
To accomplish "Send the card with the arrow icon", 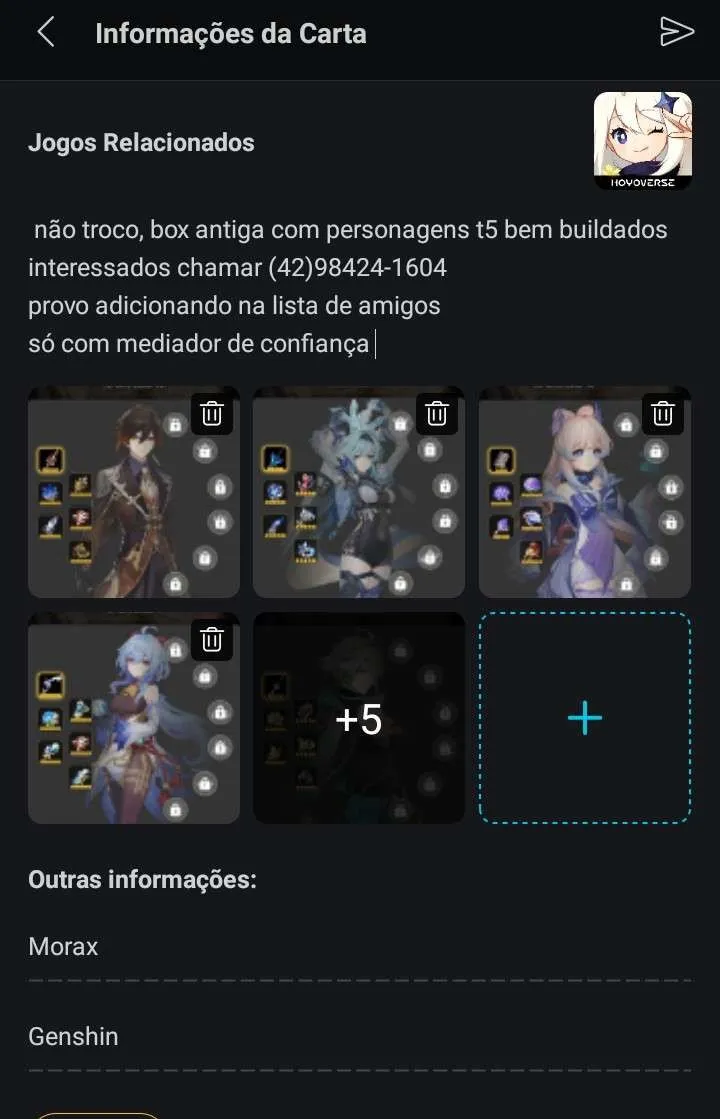I will pos(677,33).
